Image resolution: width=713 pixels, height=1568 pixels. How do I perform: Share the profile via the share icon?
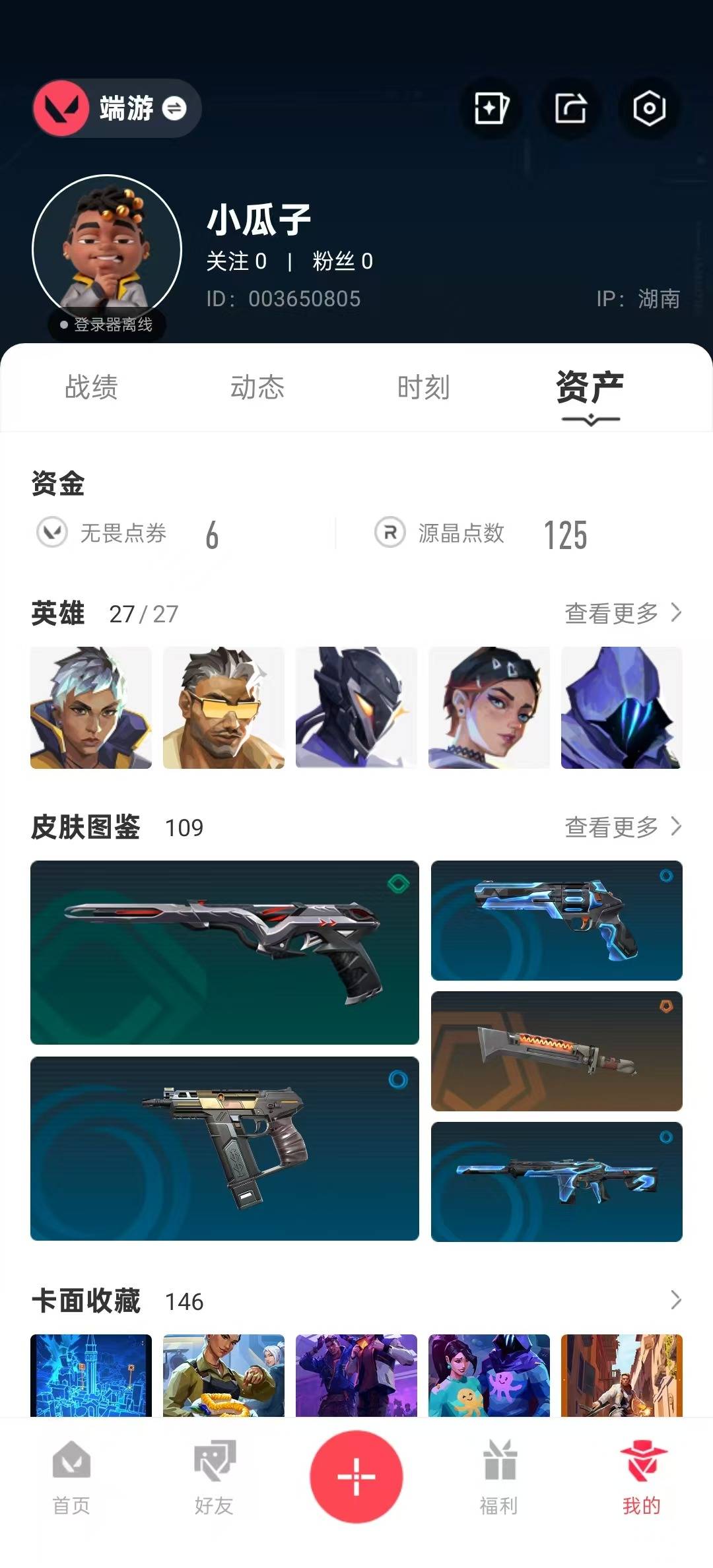pyautogui.click(x=570, y=108)
